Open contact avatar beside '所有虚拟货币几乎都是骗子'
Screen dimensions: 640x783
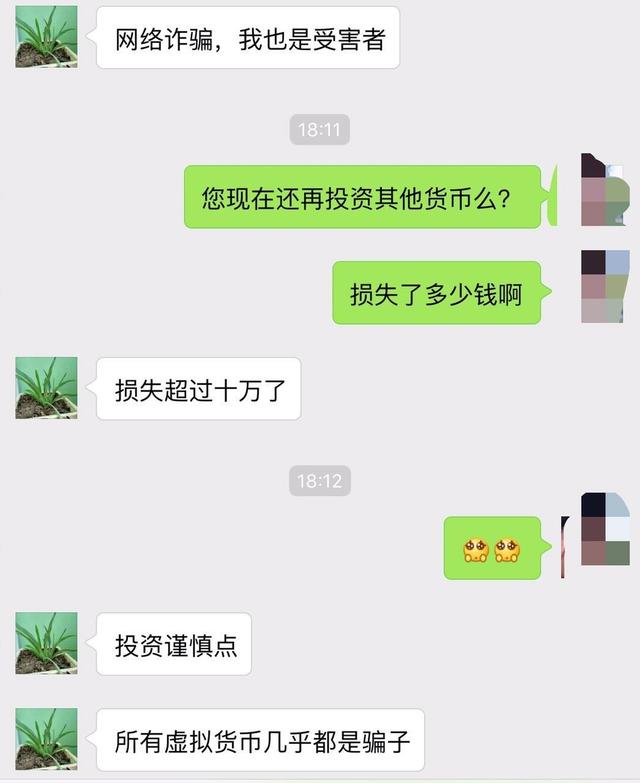coord(46,739)
